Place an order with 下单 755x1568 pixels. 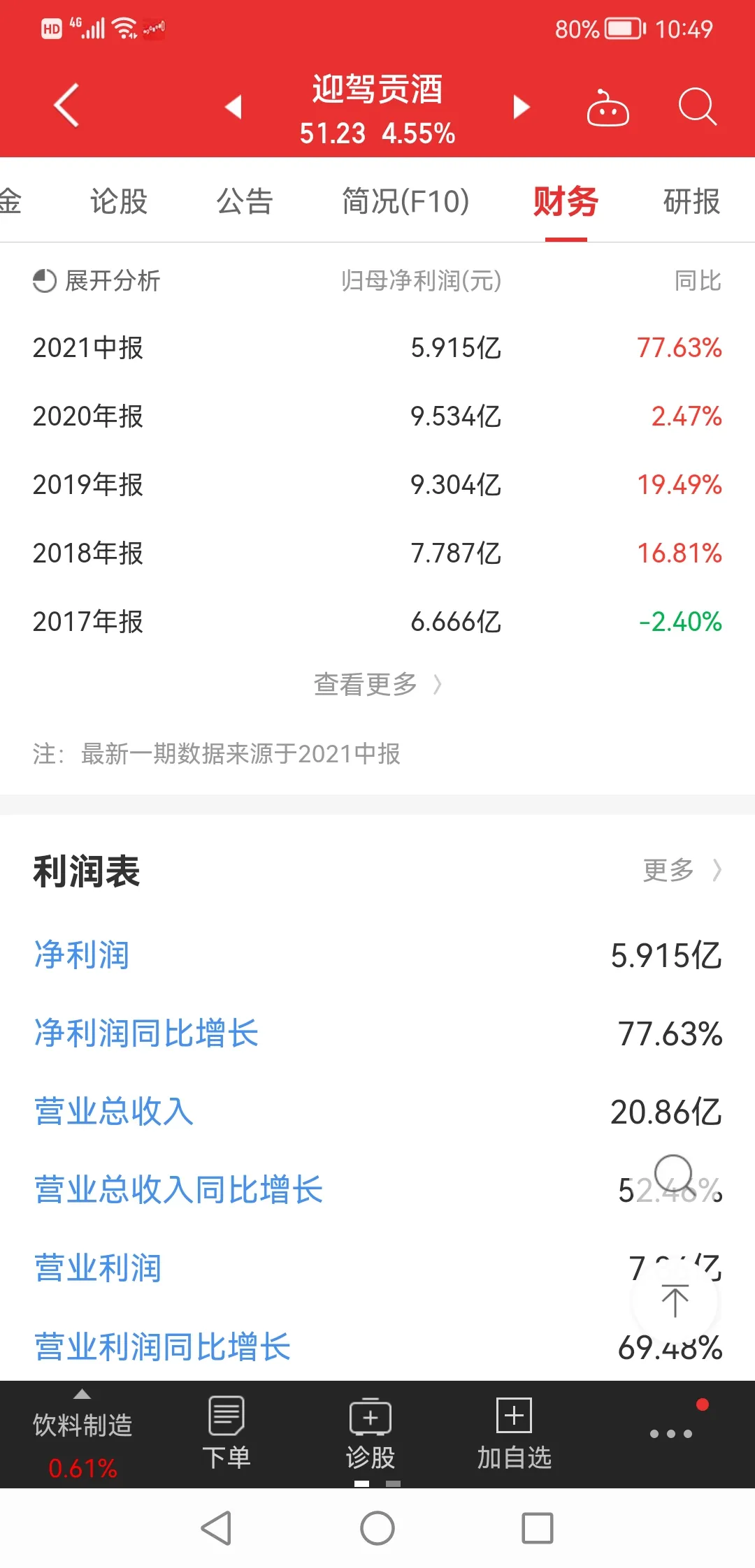[226, 1434]
